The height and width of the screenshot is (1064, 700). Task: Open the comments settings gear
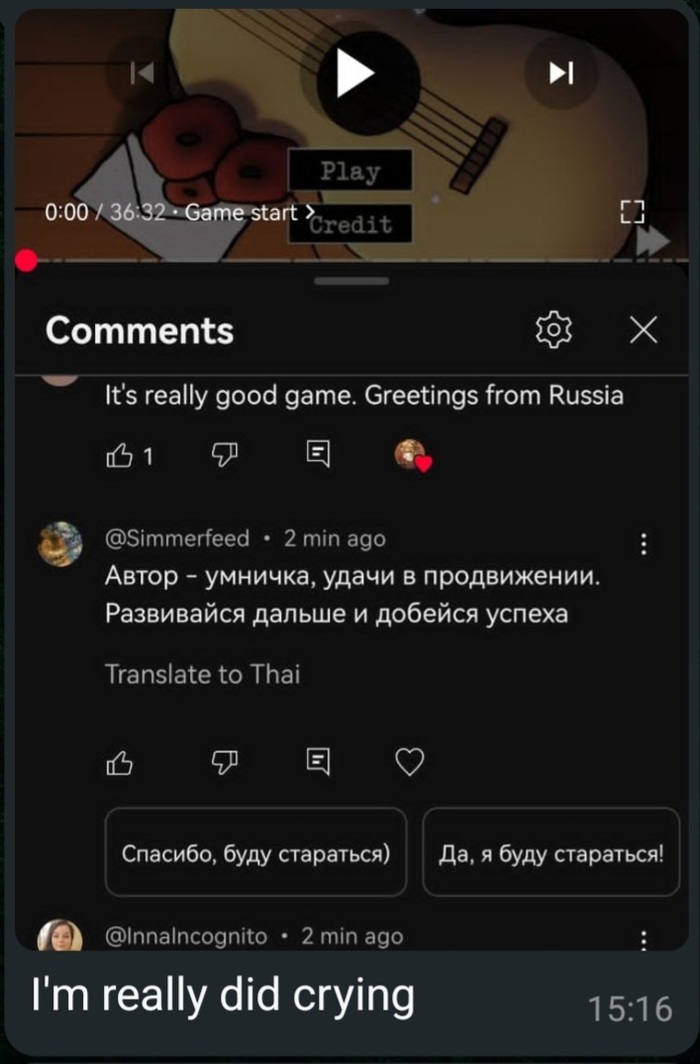point(553,328)
